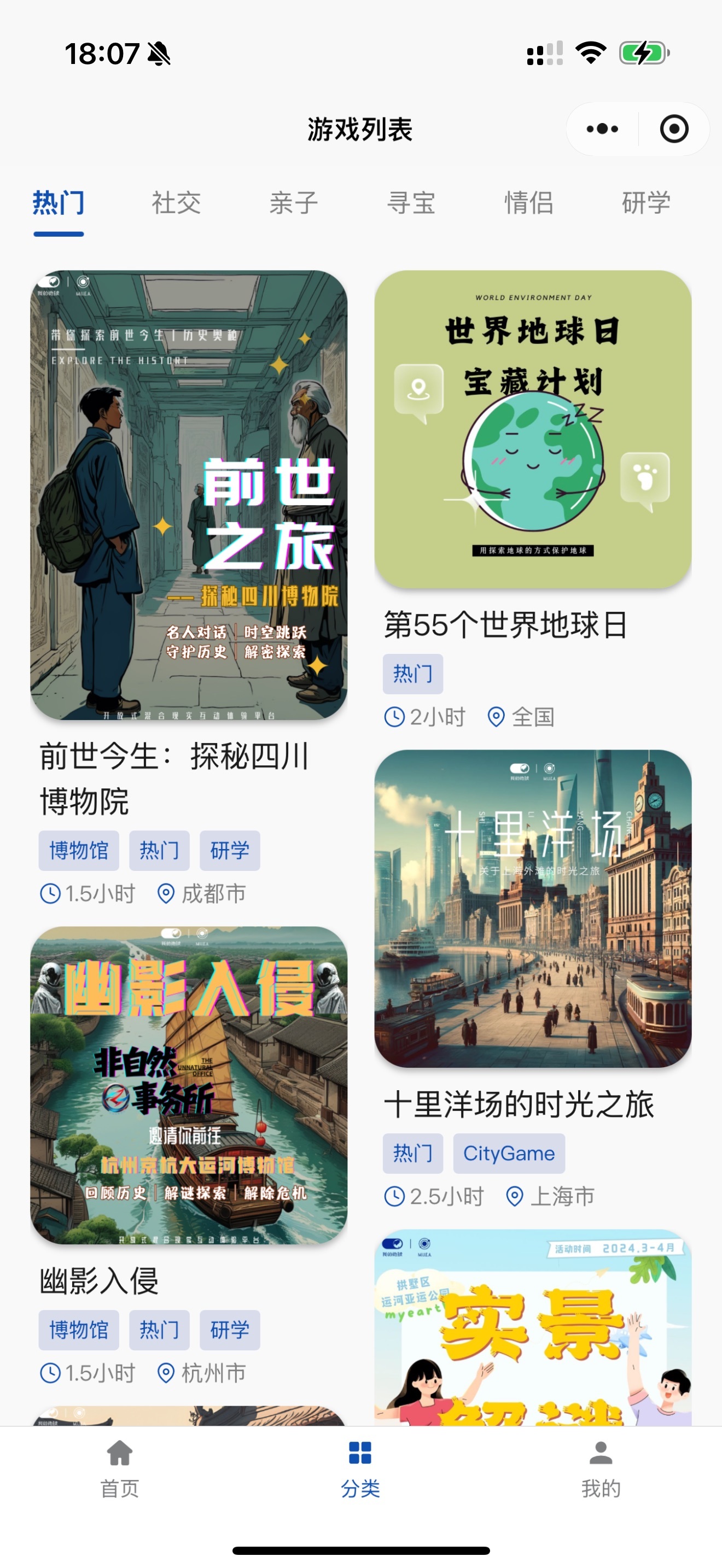Viewport: 722px width, 1568px height.
Task: Close the mini program via circle icon
Action: click(x=674, y=129)
